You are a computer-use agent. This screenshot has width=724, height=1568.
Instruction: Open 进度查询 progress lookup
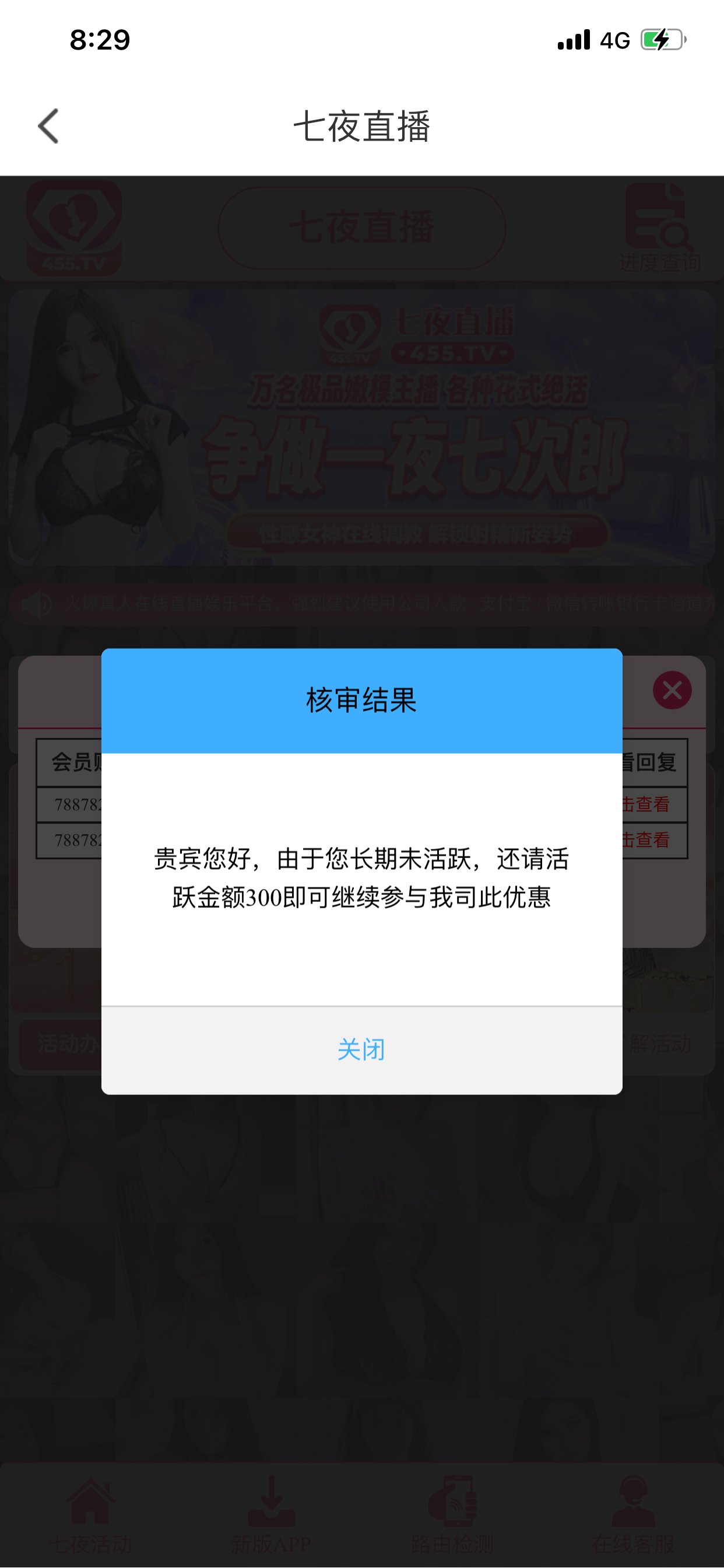point(659,229)
